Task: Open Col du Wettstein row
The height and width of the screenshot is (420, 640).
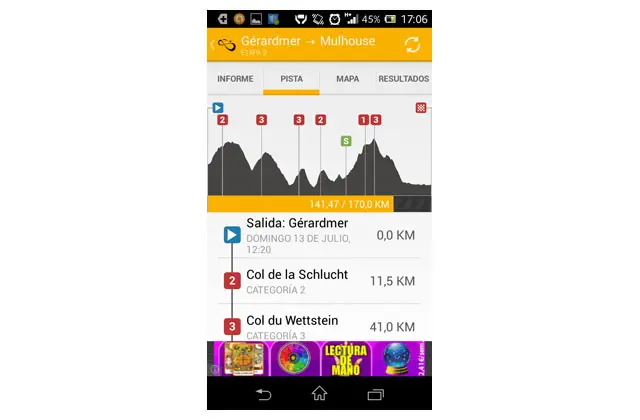Action: click(x=320, y=325)
